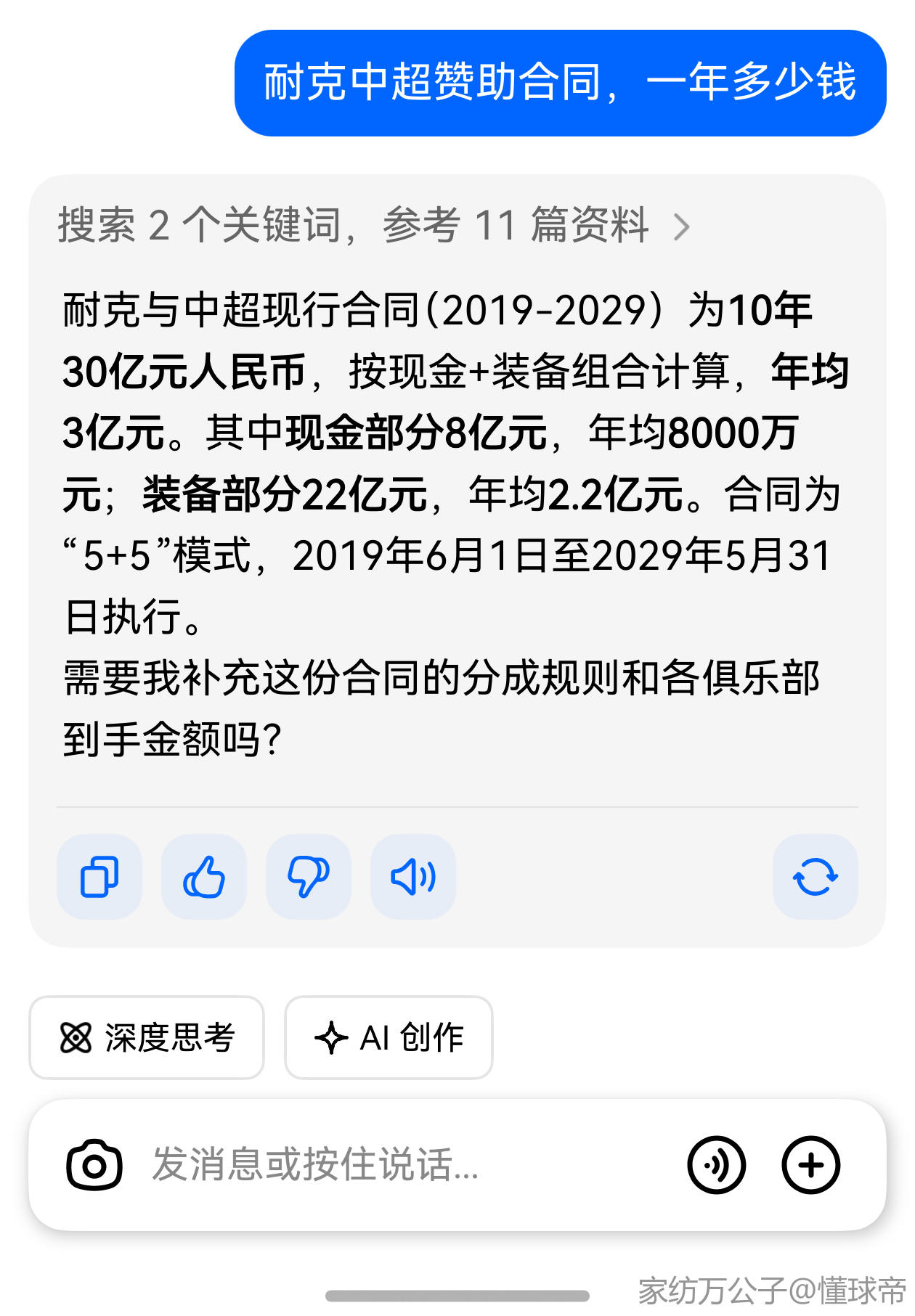Like the answer with thumbs up
This screenshot has height=1316, width=915.
204,877
